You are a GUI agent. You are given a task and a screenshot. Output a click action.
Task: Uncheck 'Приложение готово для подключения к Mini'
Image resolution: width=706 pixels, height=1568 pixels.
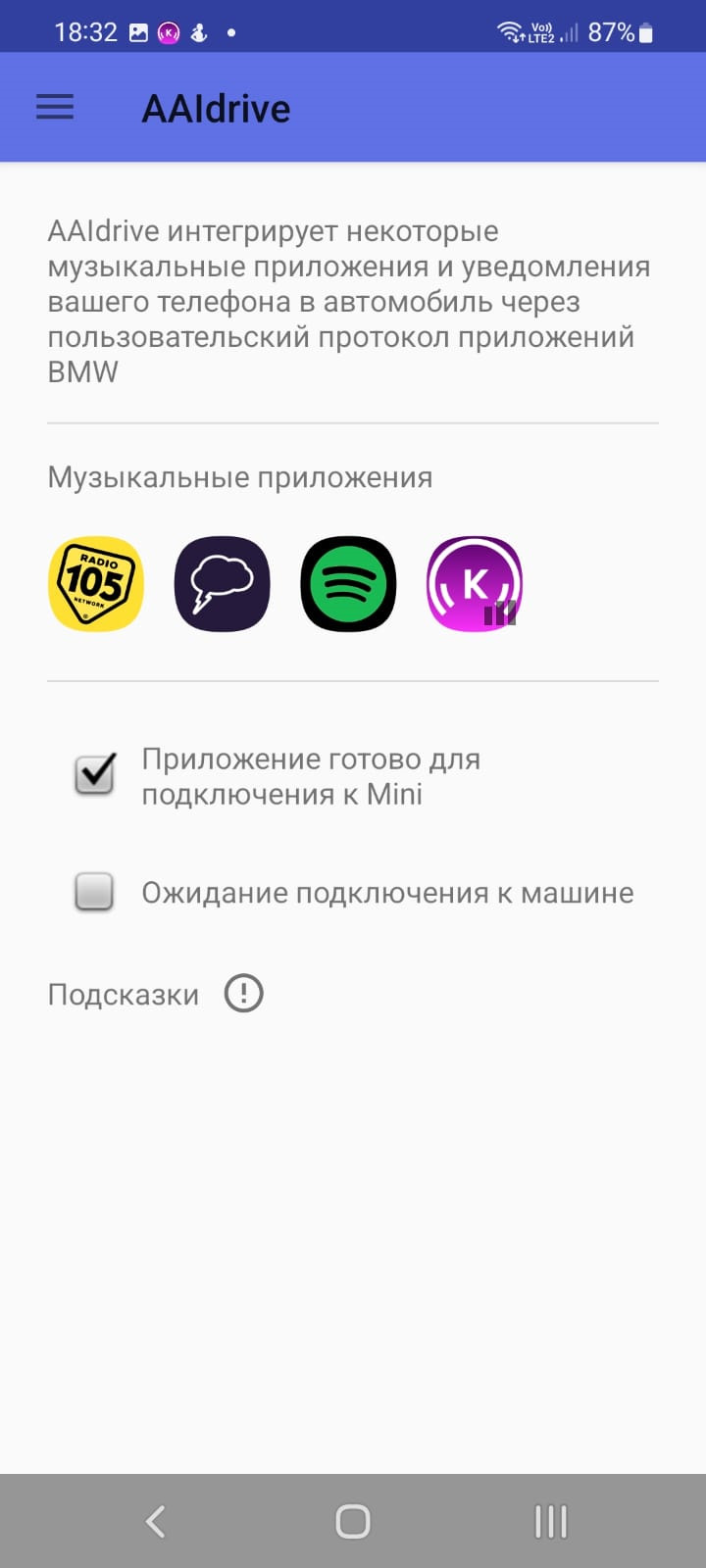pos(95,775)
